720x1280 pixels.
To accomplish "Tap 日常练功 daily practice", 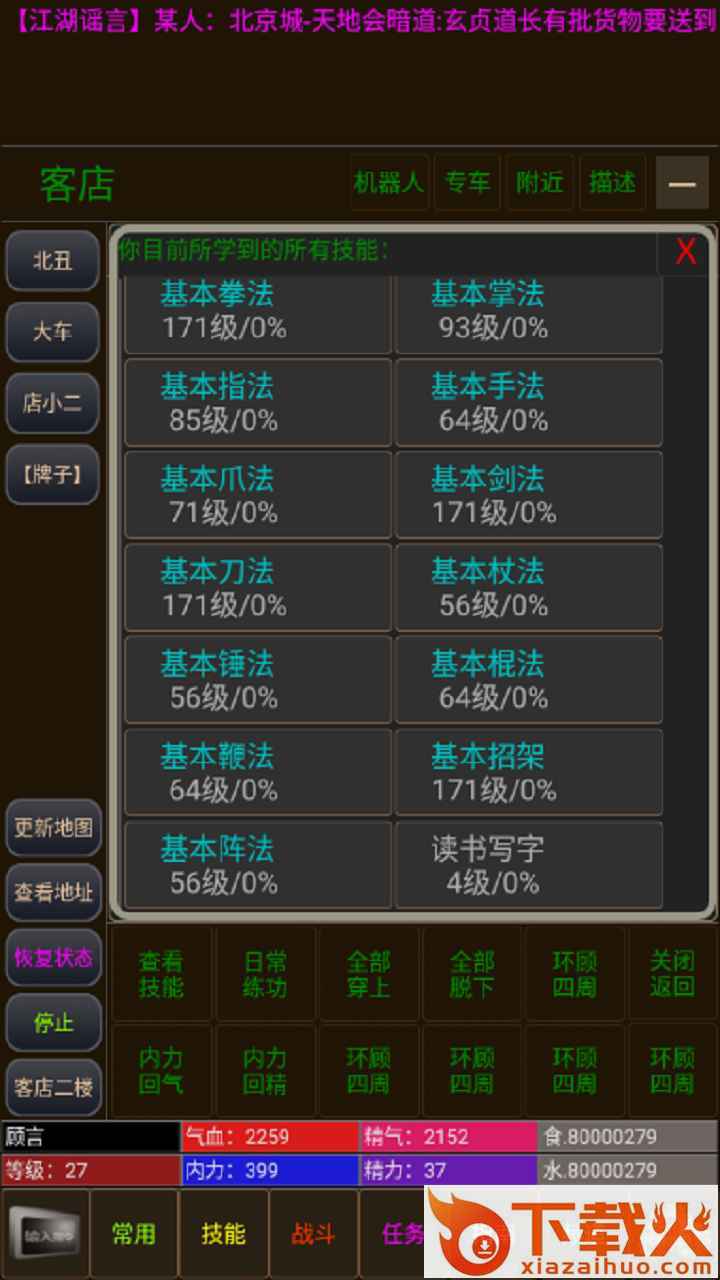I will click(x=265, y=974).
